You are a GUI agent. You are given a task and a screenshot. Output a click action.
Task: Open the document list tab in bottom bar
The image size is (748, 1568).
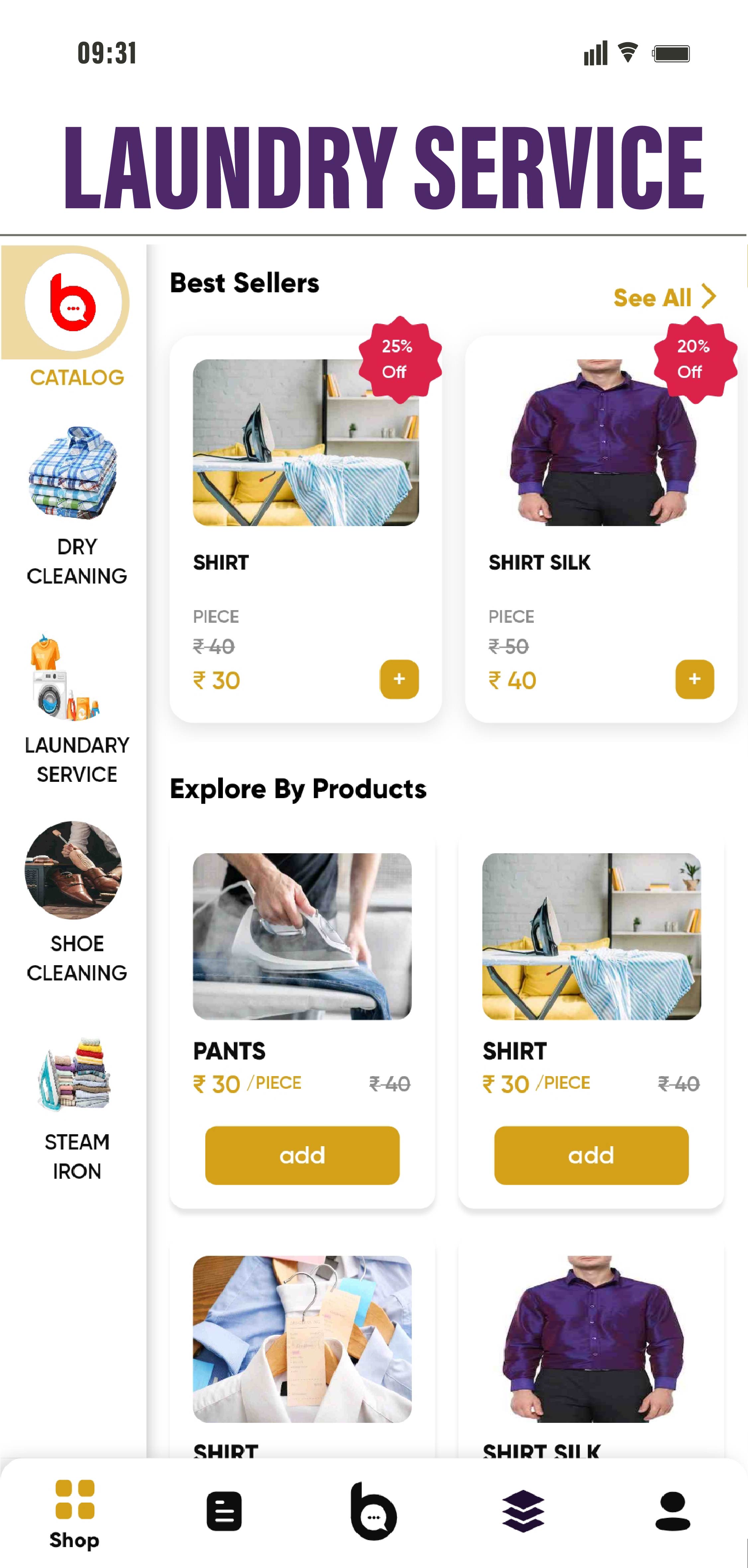pos(224,1511)
